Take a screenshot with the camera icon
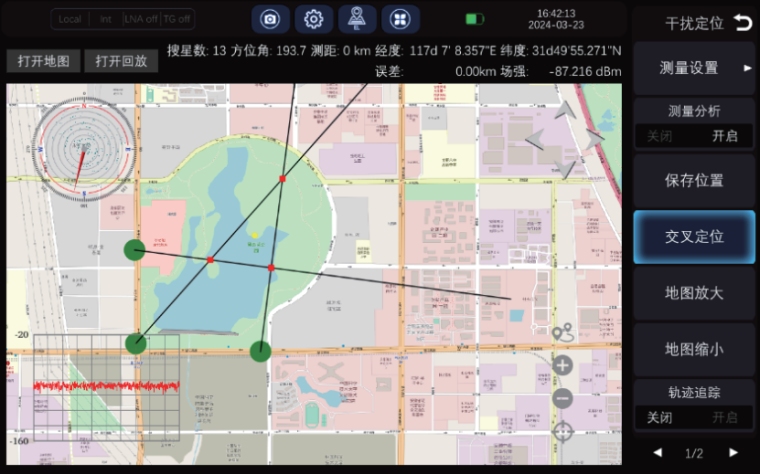Screen dimensions: 760x474 click(271, 18)
